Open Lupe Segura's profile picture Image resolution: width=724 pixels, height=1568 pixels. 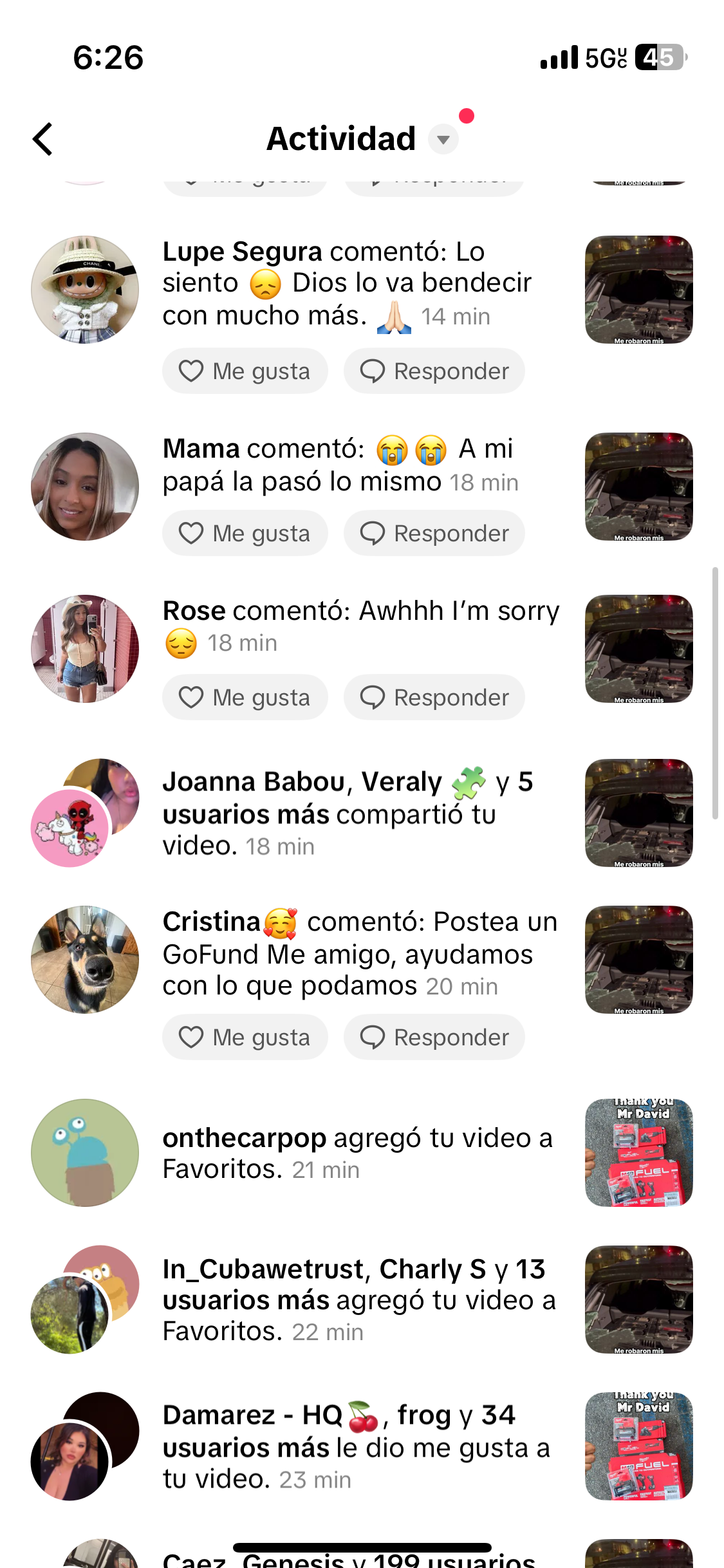85,290
